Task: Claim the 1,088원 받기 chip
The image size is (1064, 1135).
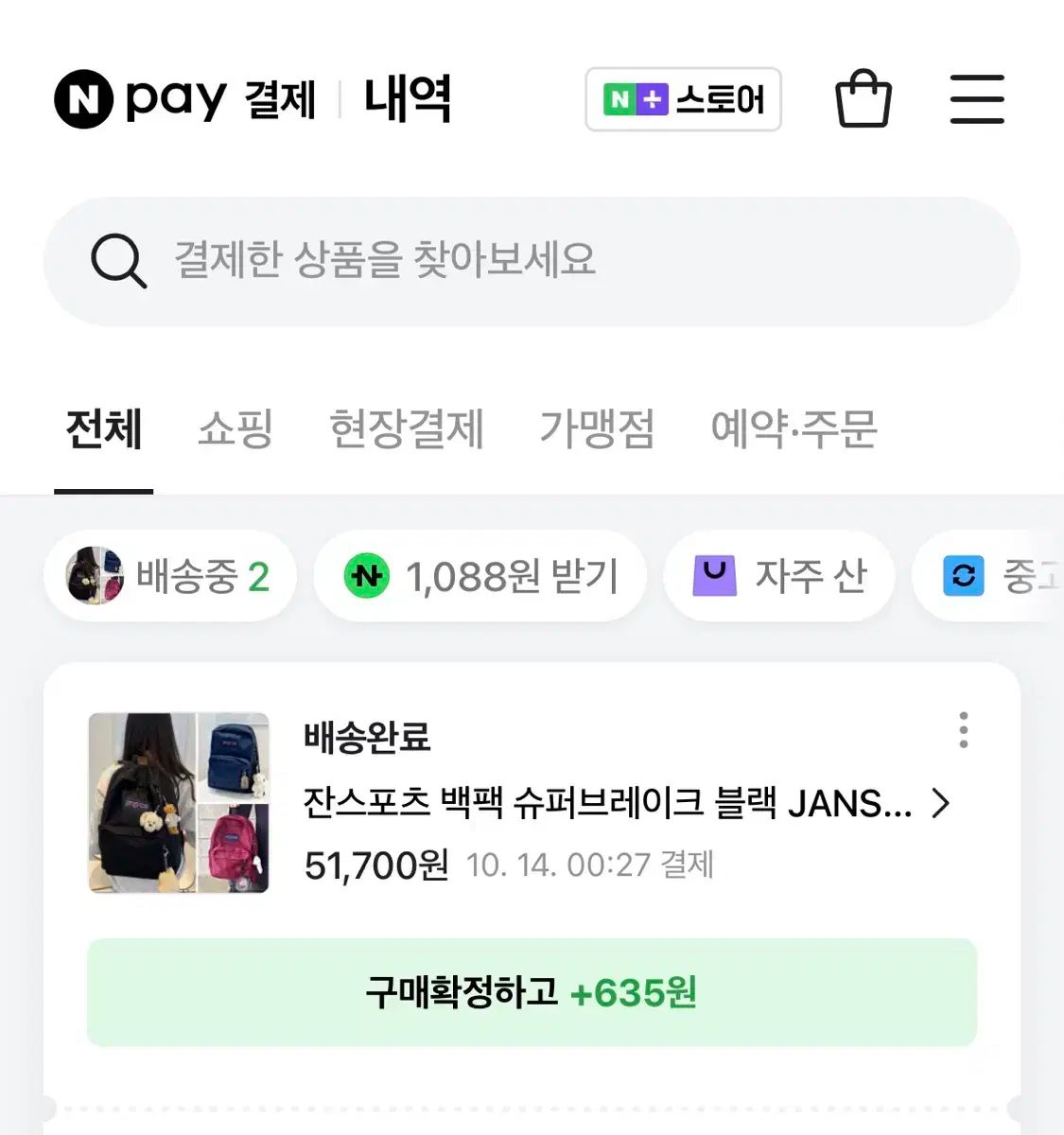Action: [480, 576]
